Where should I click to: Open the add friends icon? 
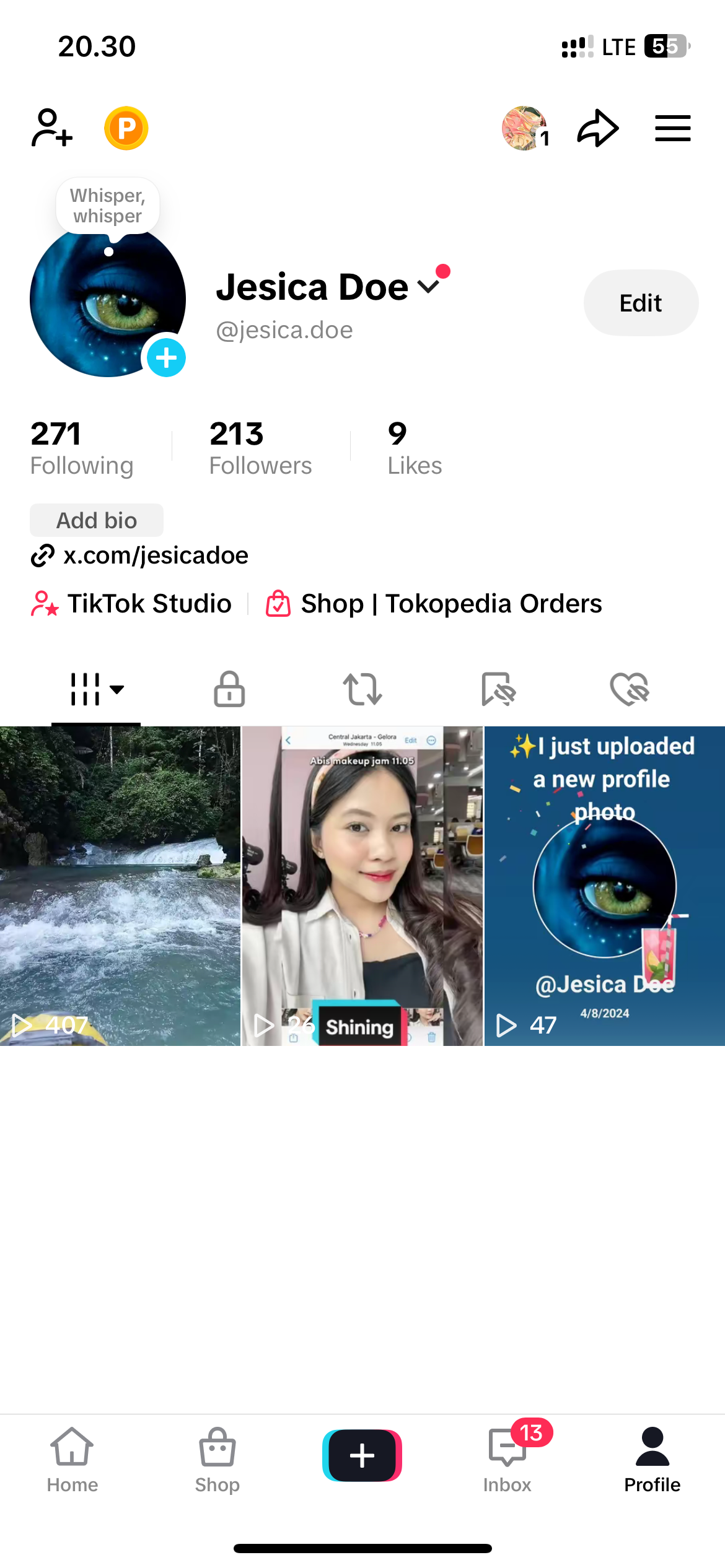click(x=52, y=128)
